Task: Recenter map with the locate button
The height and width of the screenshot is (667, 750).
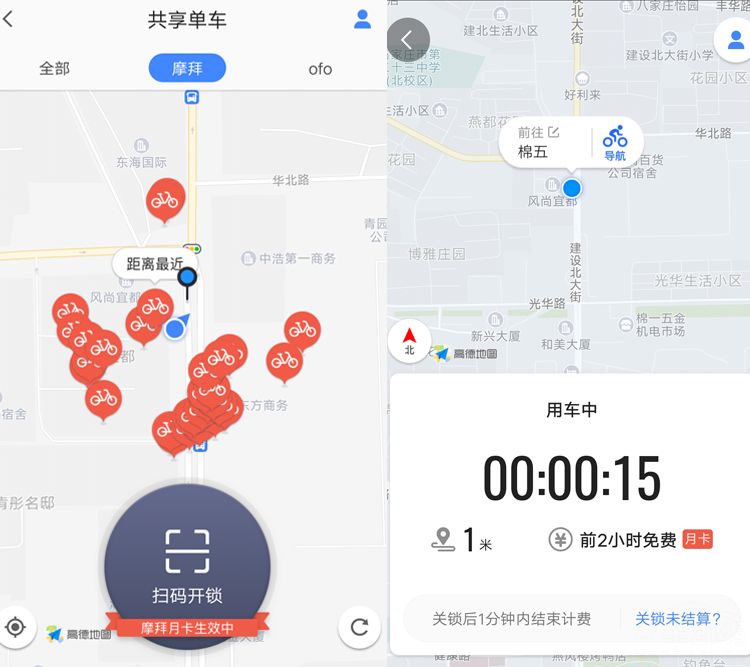Action: (15, 628)
